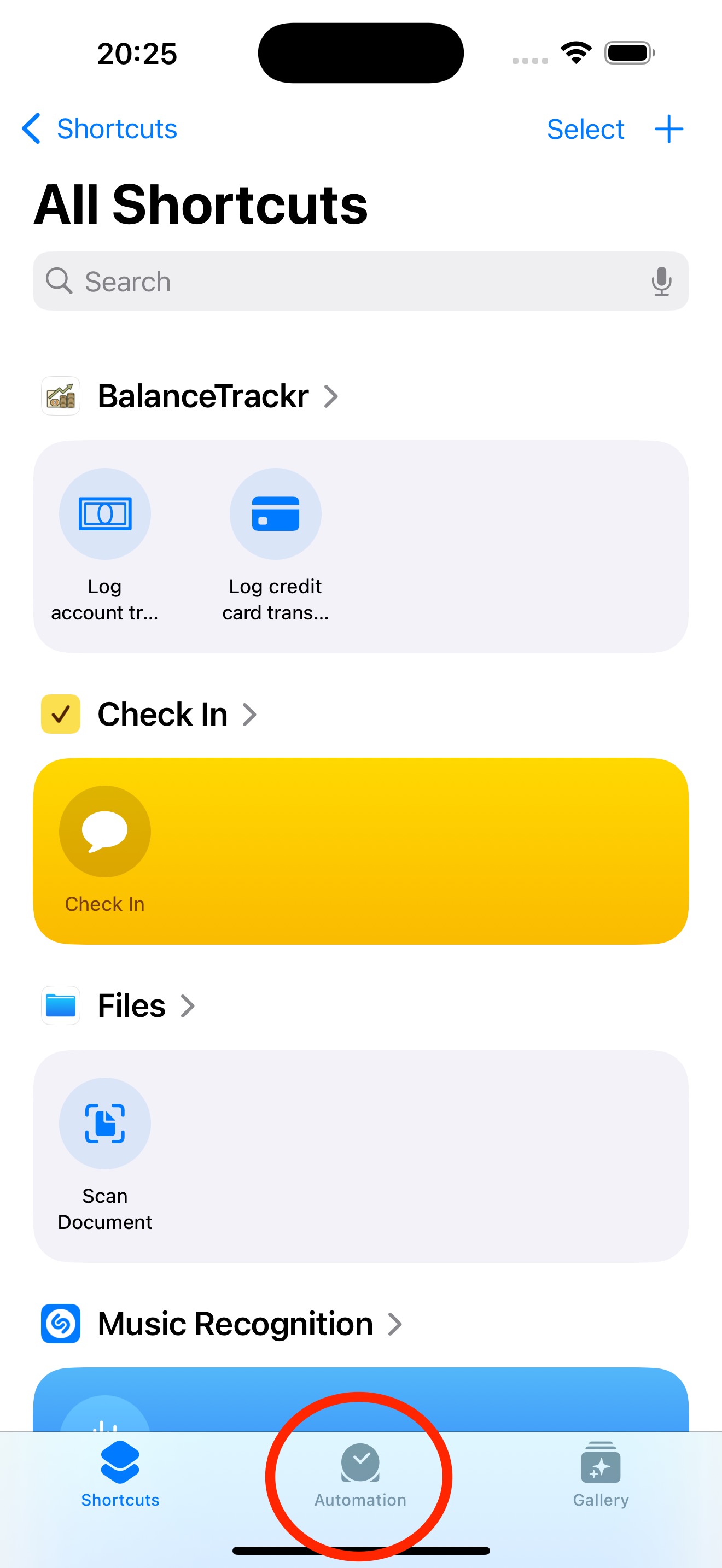Create a new shortcut with plus icon
Viewport: 722px width, 1568px height.
(668, 129)
